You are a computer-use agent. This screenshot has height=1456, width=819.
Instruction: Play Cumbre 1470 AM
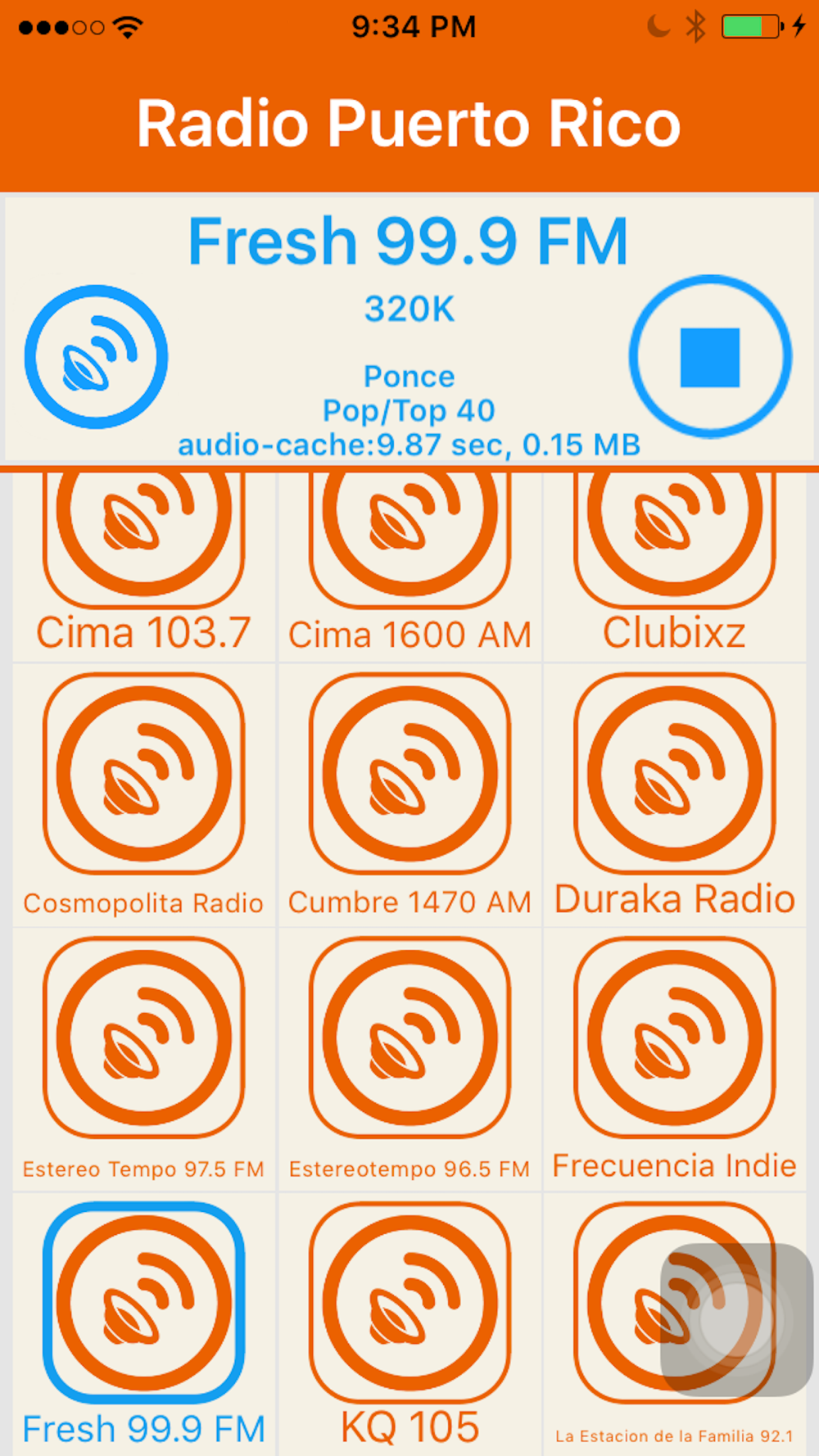point(409,795)
